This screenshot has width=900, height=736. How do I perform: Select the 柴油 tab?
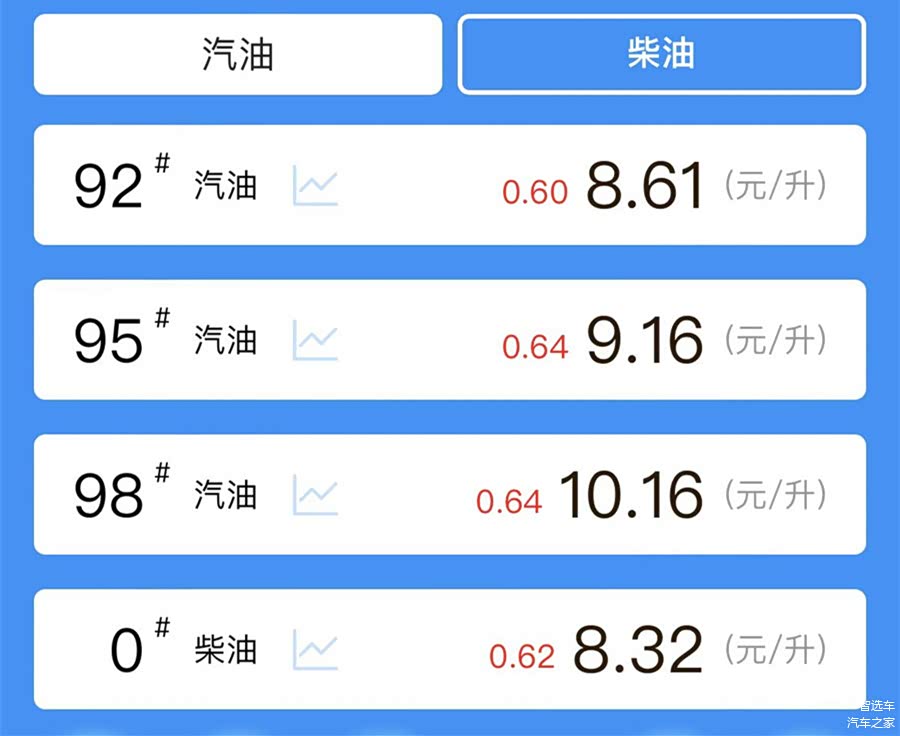pos(661,54)
